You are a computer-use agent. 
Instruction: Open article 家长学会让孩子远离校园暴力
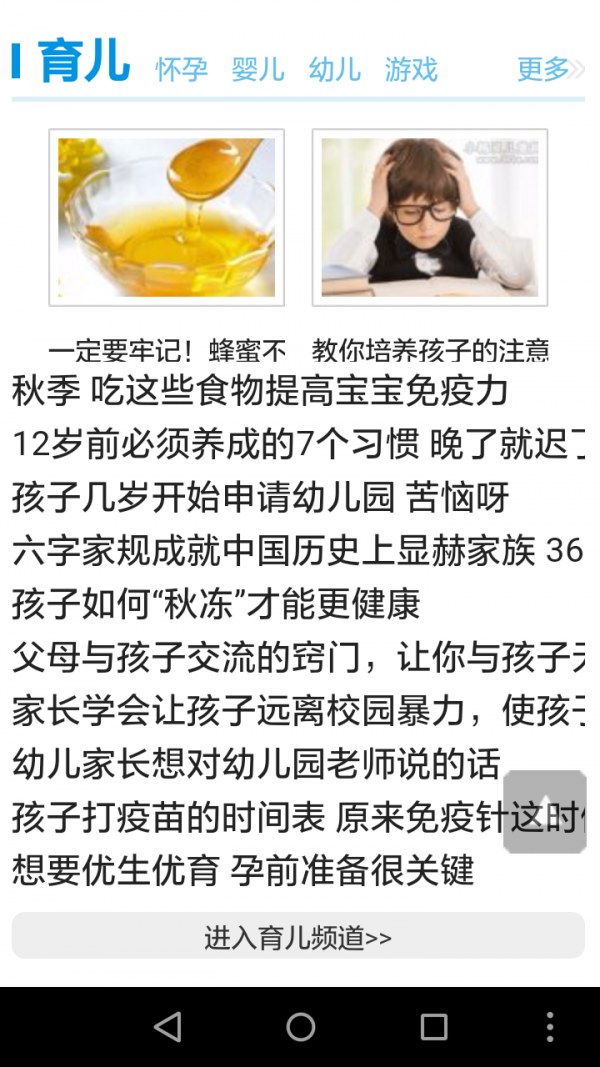(290, 711)
